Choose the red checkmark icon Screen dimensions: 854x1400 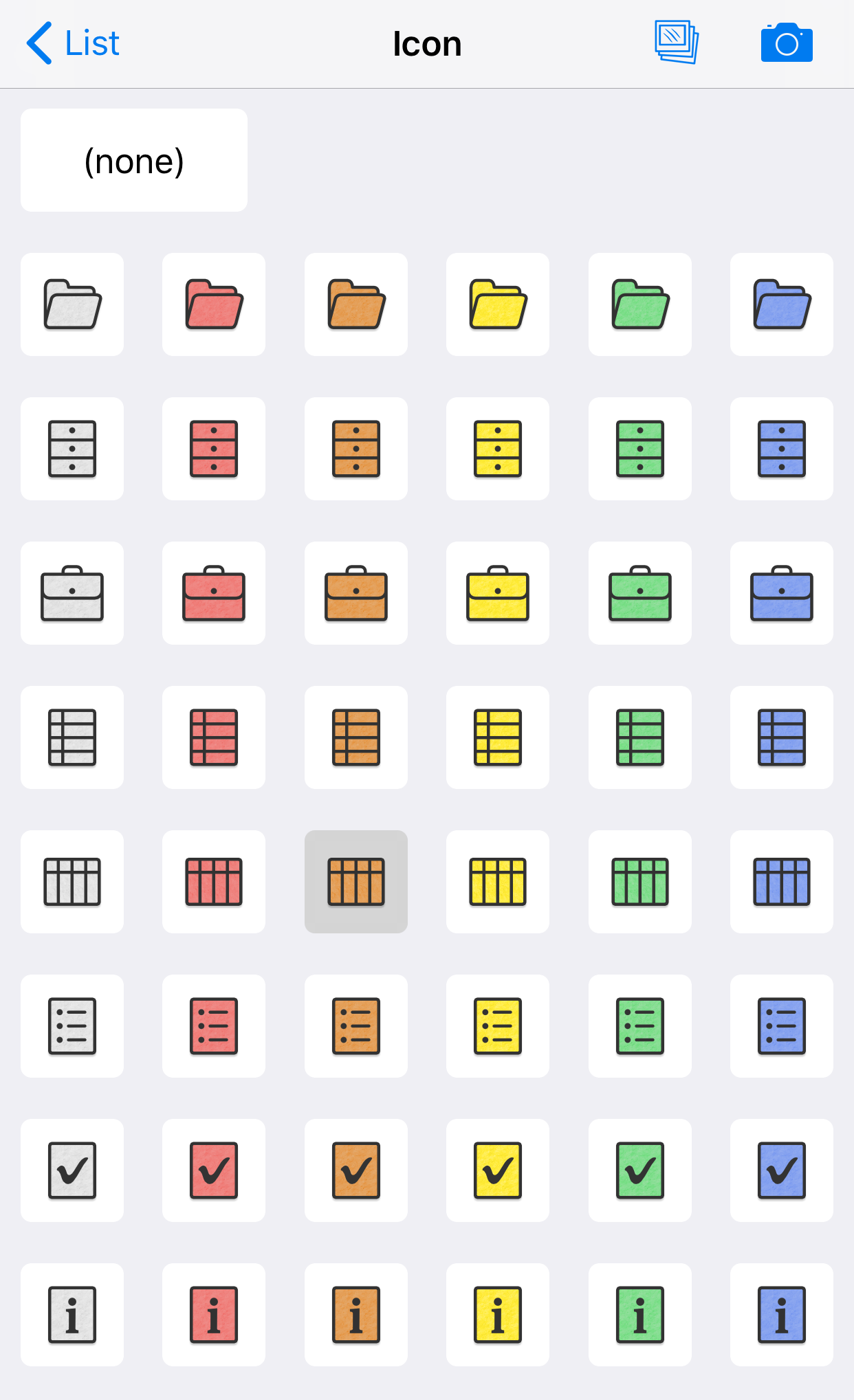coord(214,1170)
